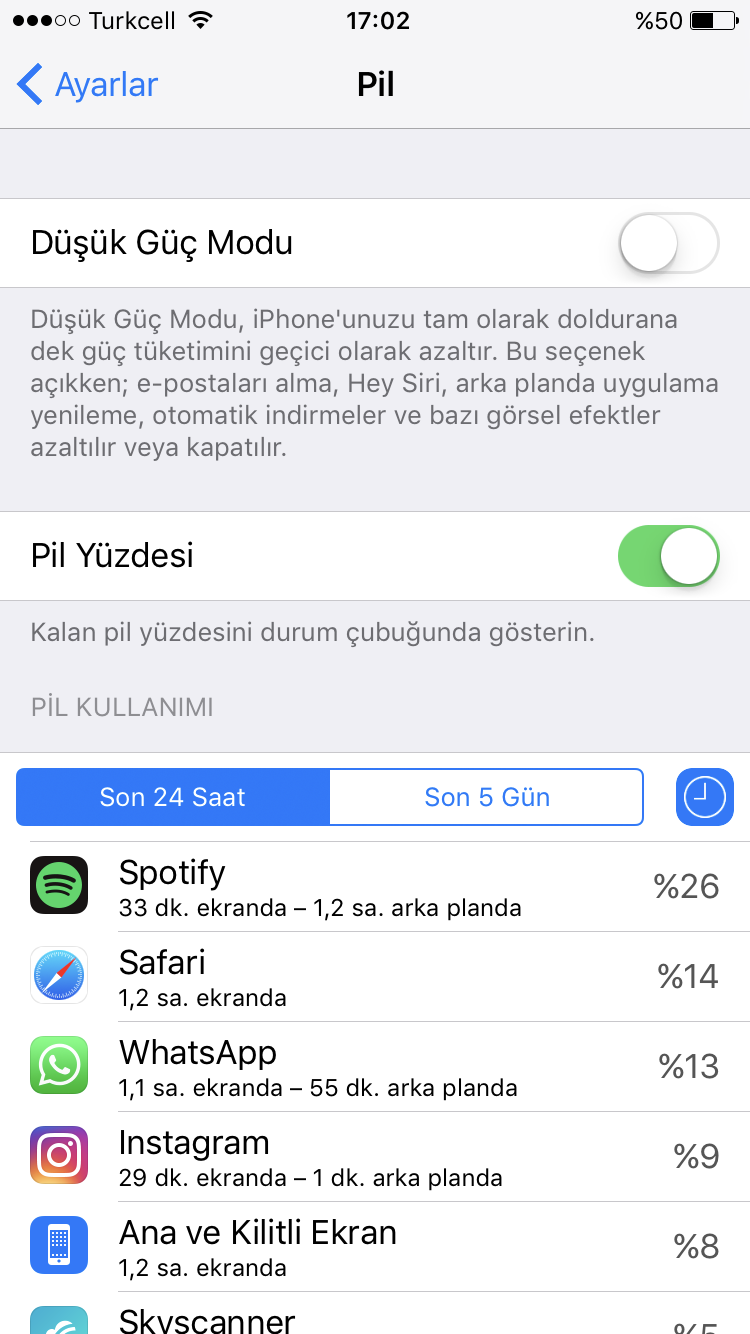Turn off Pil Yüzdesi switch

click(x=668, y=556)
